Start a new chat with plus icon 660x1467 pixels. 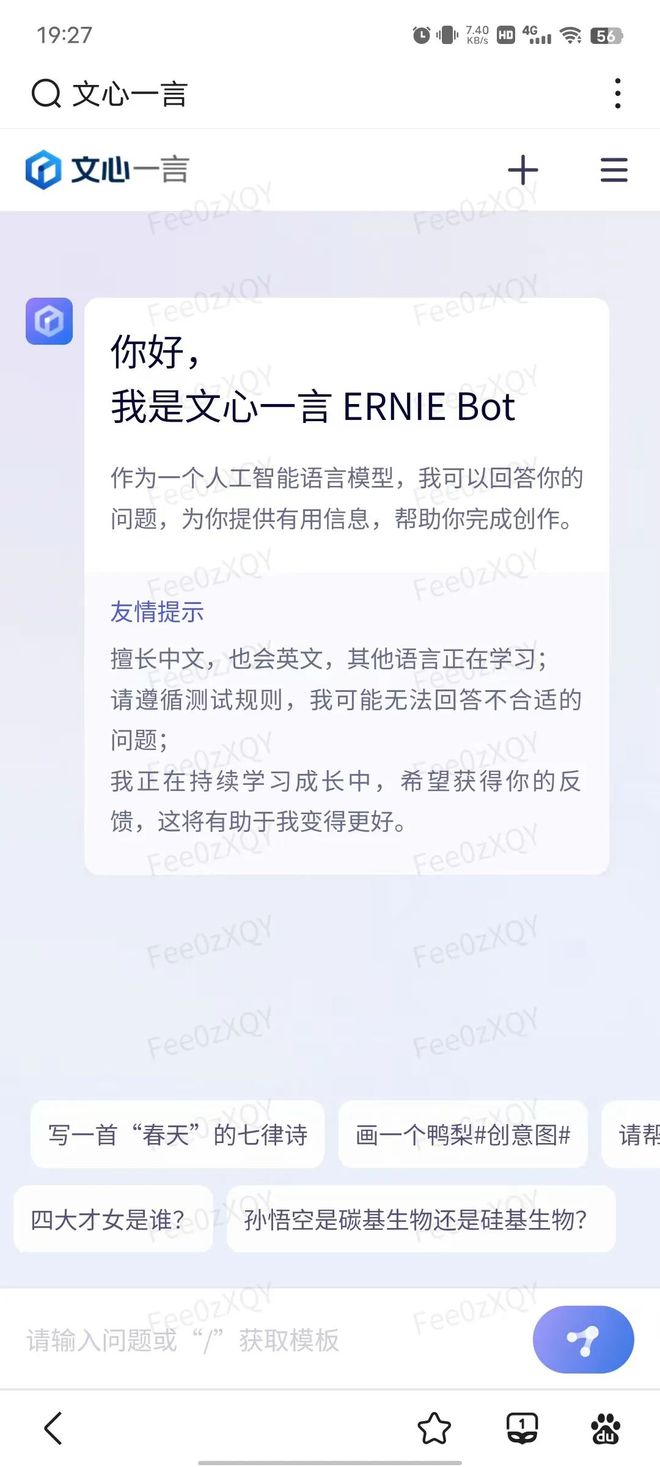coord(522,170)
